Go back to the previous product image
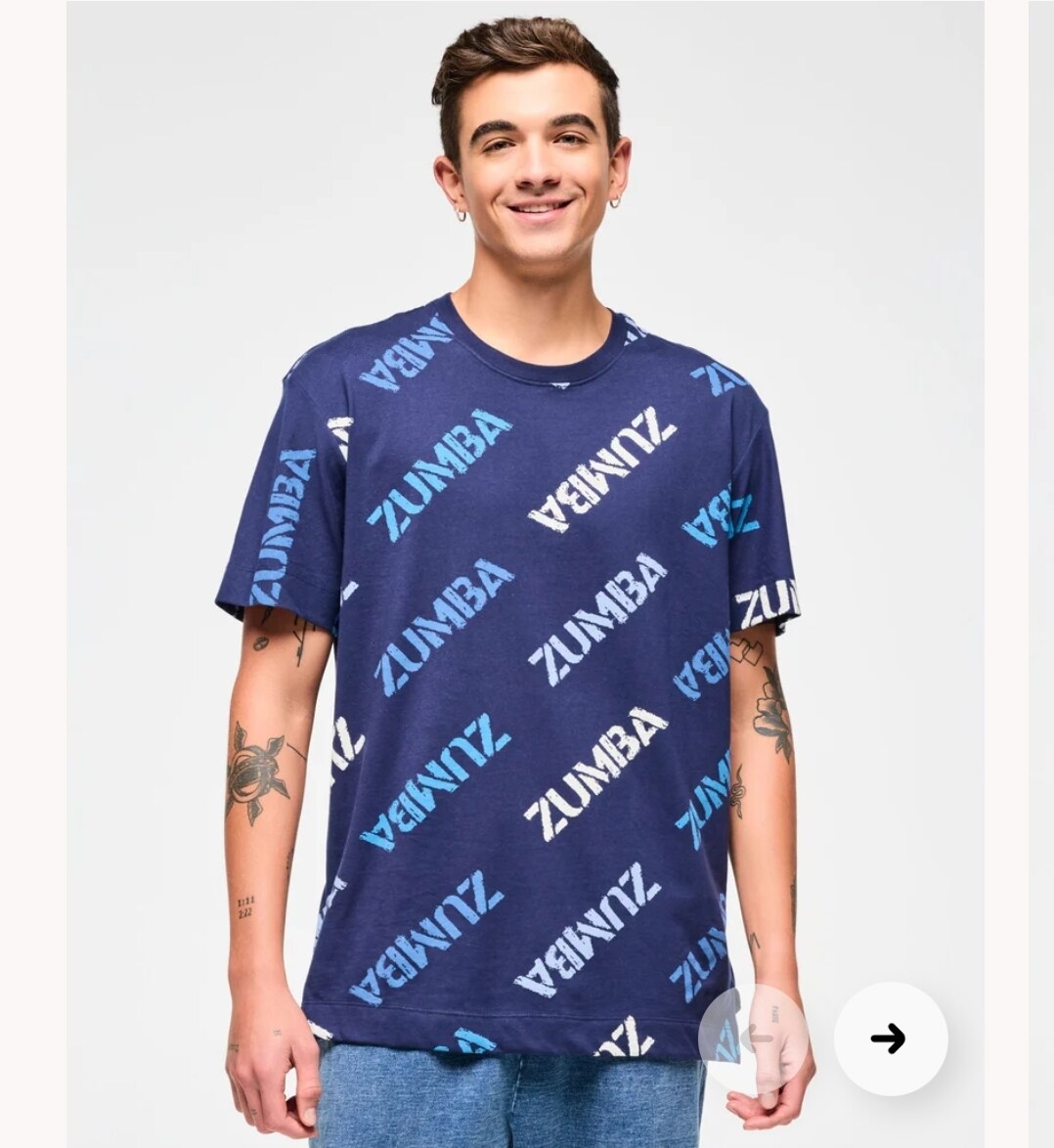The height and width of the screenshot is (1148, 1054). pos(754,1038)
